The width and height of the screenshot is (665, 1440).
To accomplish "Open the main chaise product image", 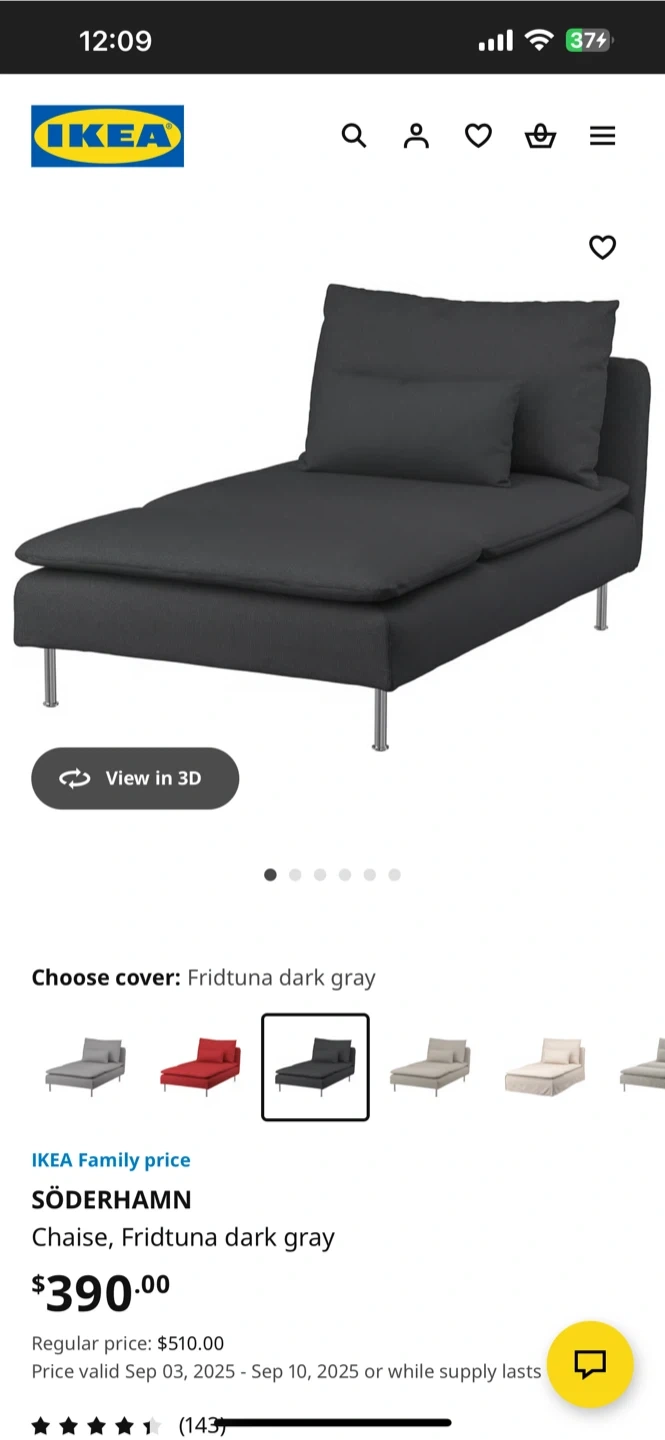I will coord(332,515).
